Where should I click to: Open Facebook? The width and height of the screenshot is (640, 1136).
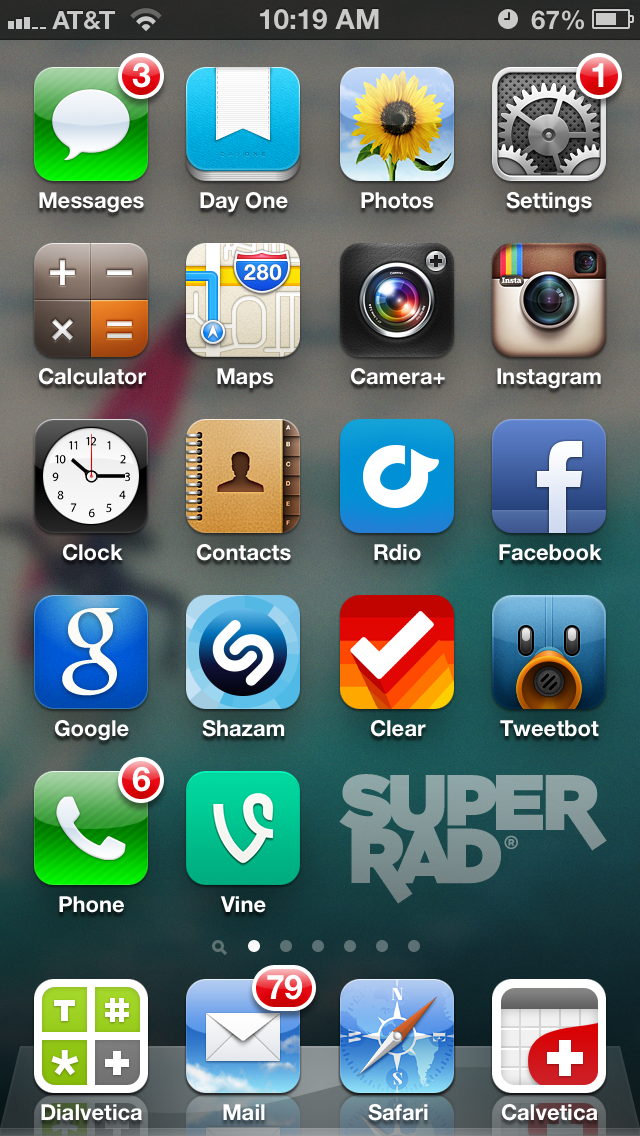point(548,476)
